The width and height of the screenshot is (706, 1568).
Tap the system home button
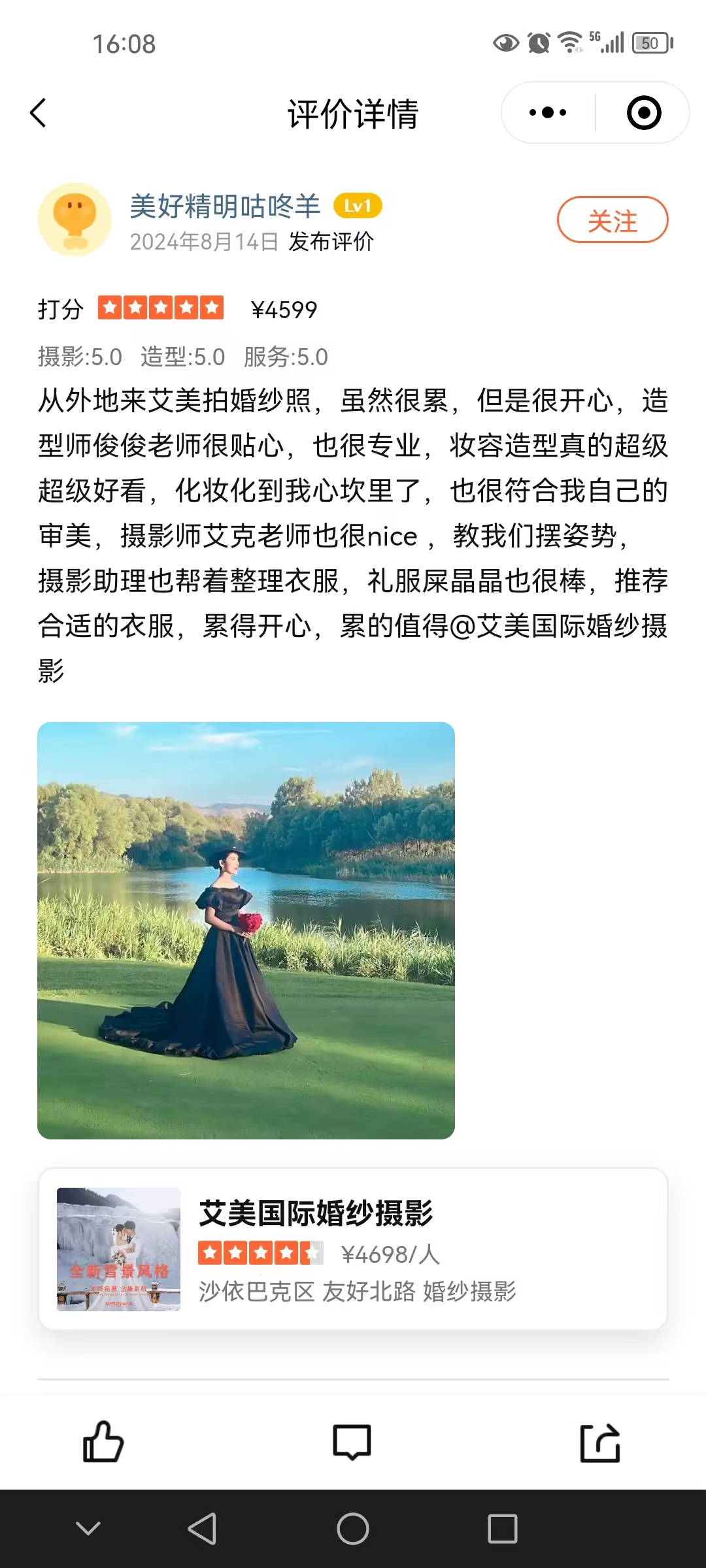[x=353, y=1529]
